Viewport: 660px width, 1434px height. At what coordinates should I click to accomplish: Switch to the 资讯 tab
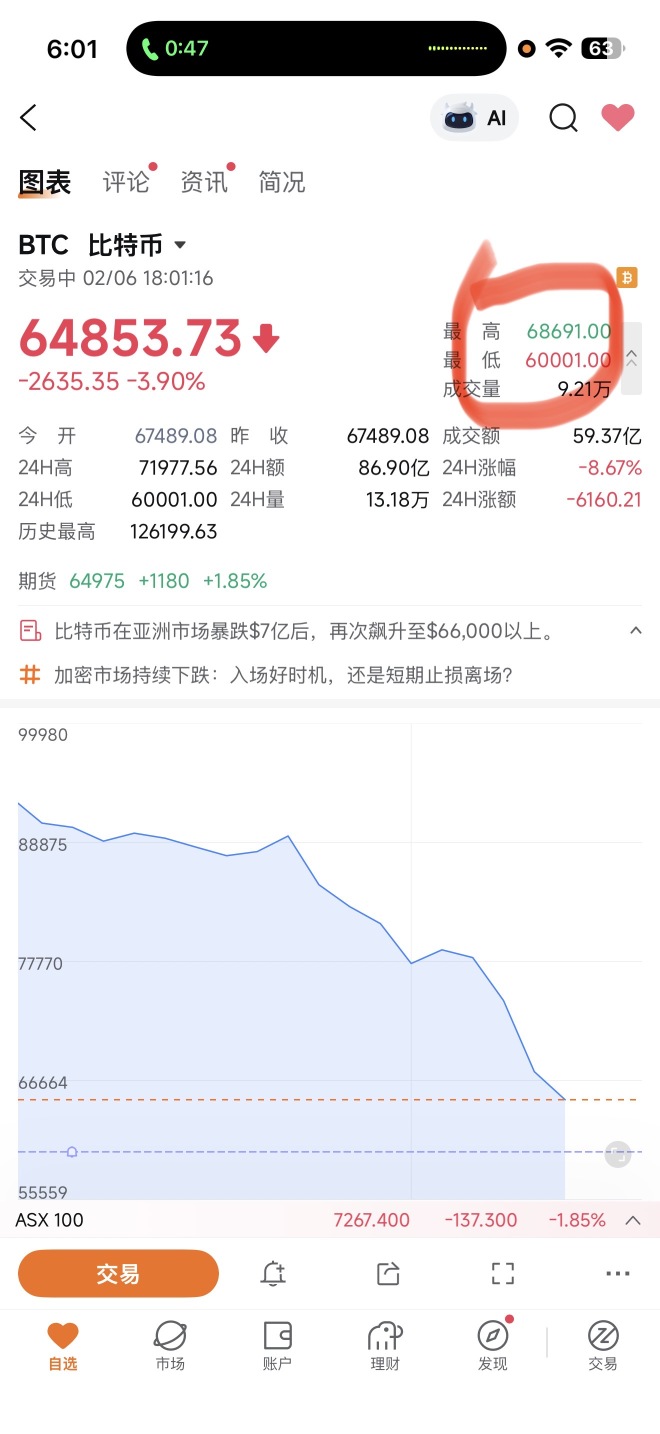coord(204,182)
